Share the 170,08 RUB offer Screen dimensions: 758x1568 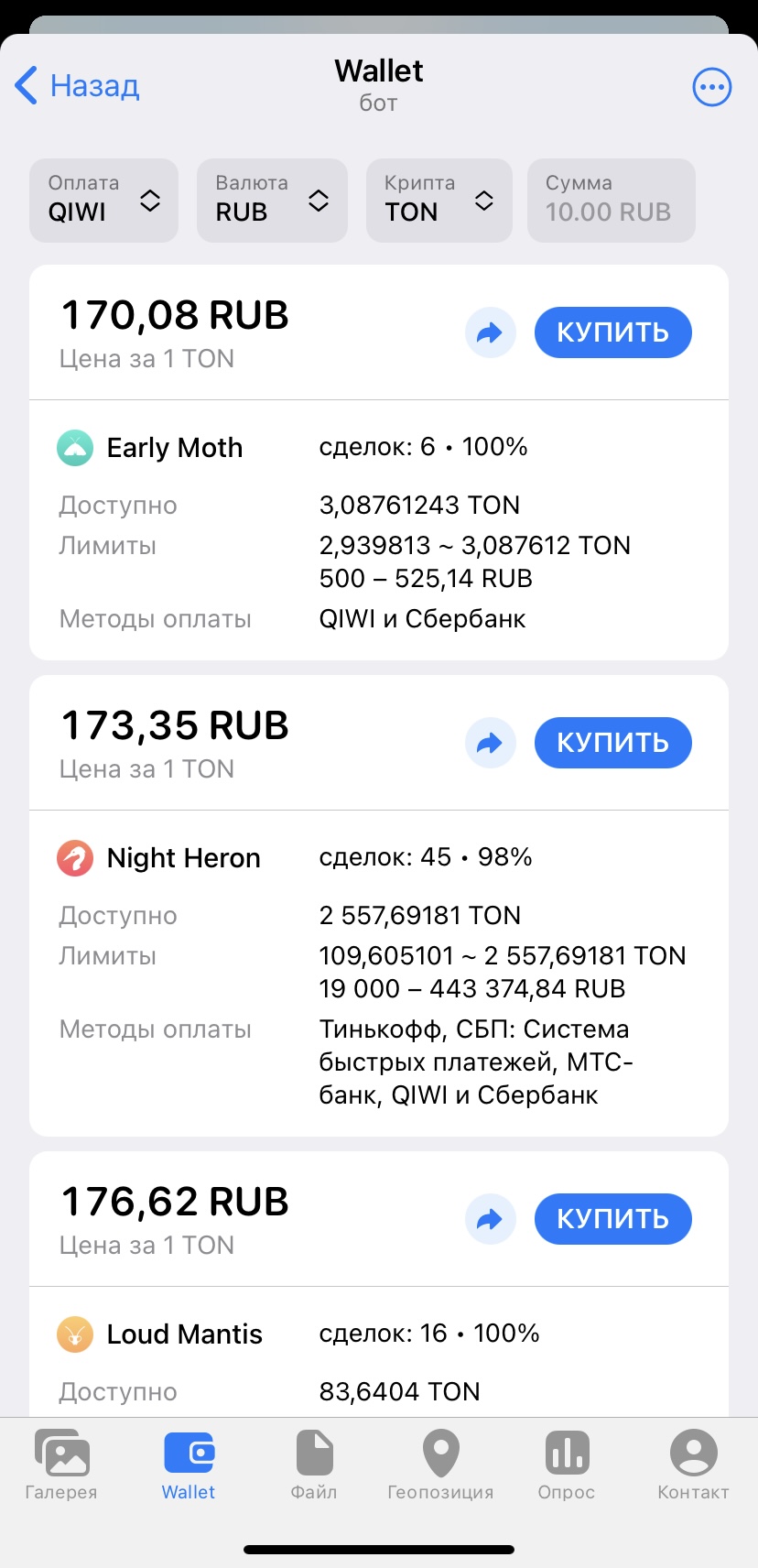point(490,332)
